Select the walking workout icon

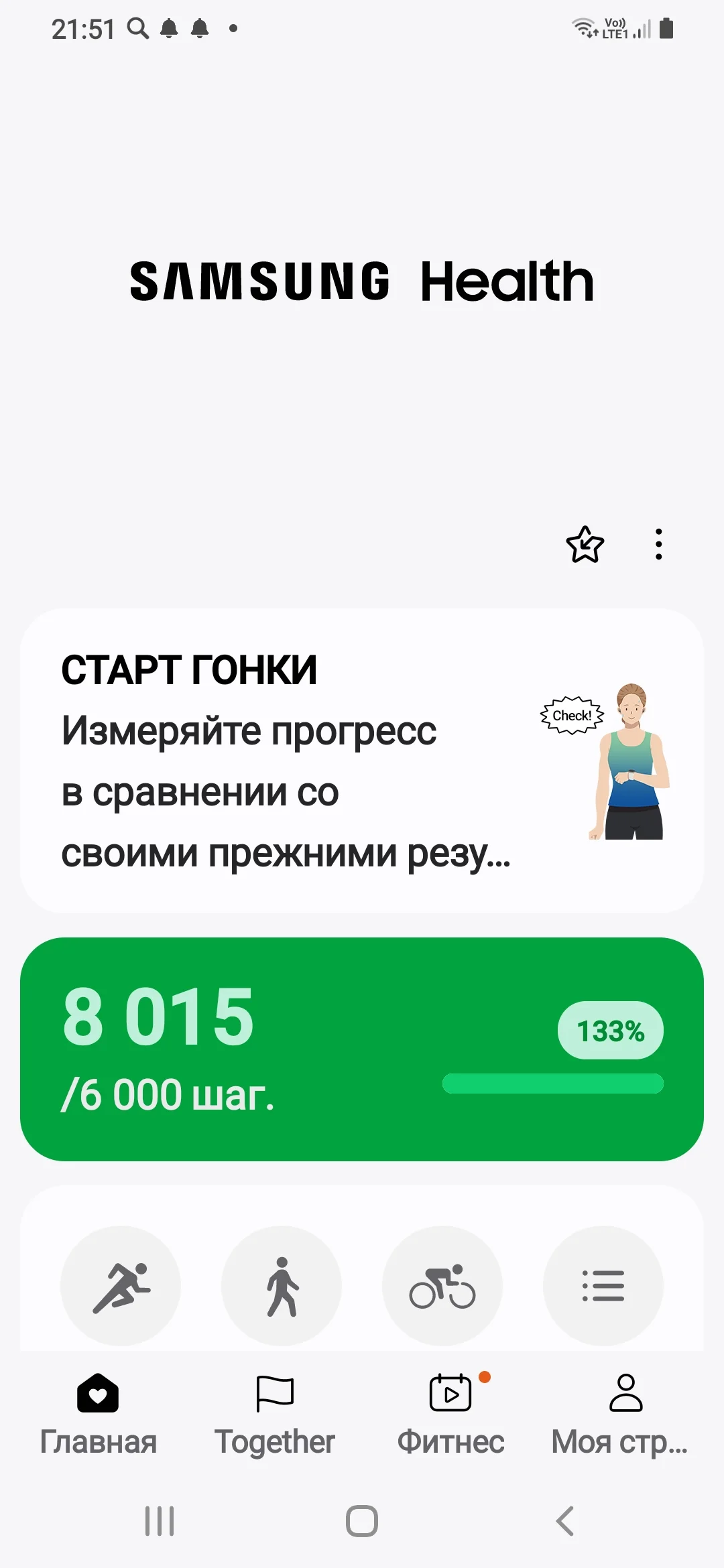click(282, 1285)
